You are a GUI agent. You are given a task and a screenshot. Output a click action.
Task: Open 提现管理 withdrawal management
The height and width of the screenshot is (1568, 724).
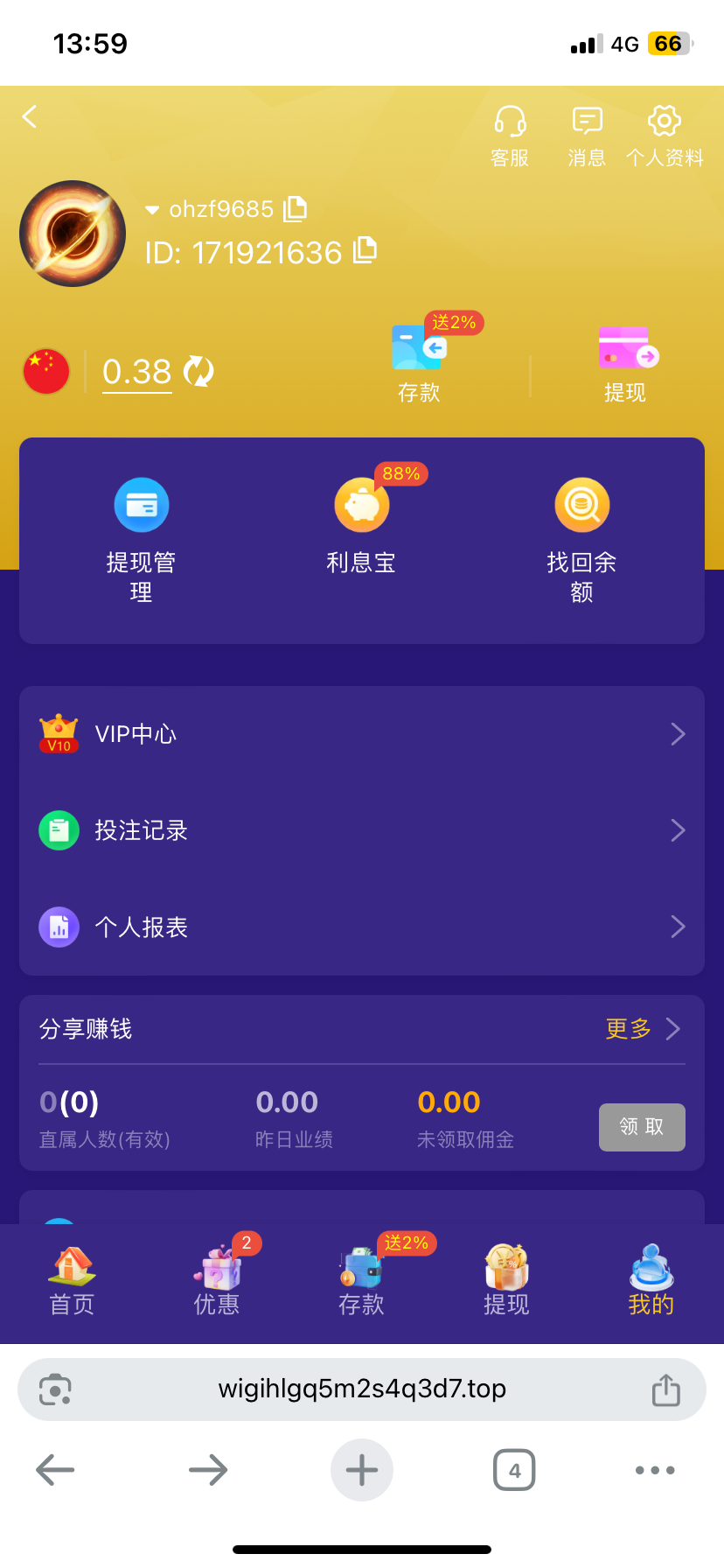coord(142,538)
